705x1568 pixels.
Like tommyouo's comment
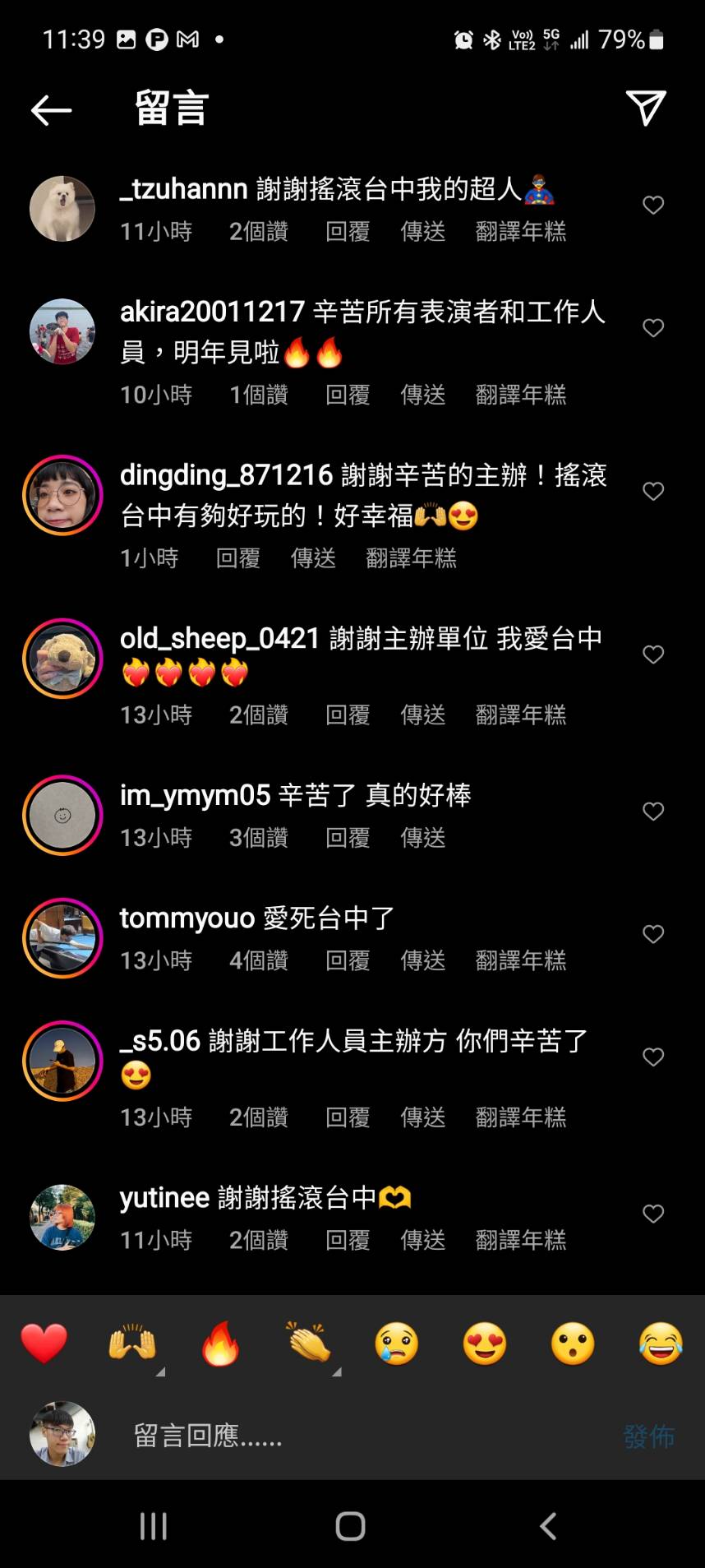pos(653,935)
